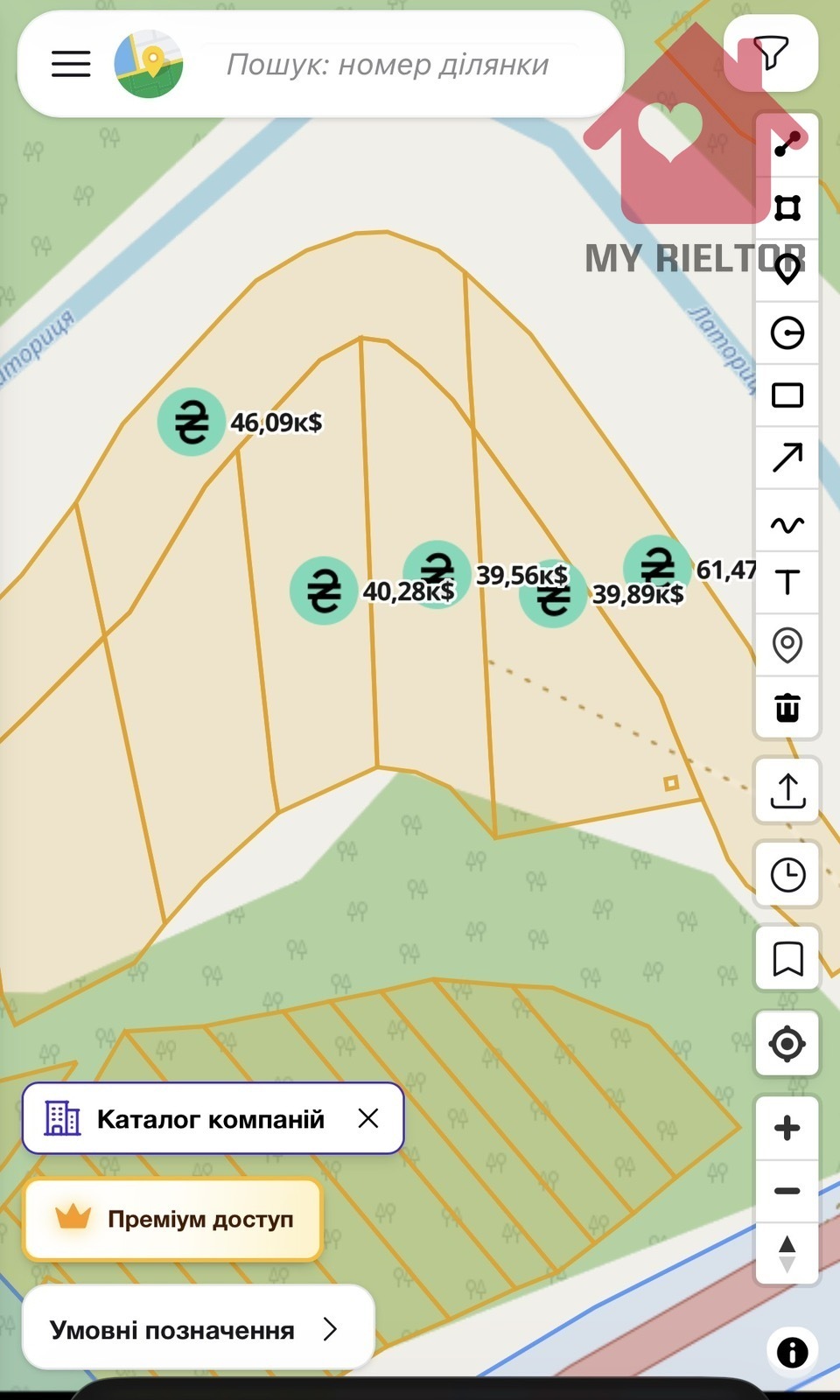Zoom in on the map
840x1400 pixels.
[787, 1128]
